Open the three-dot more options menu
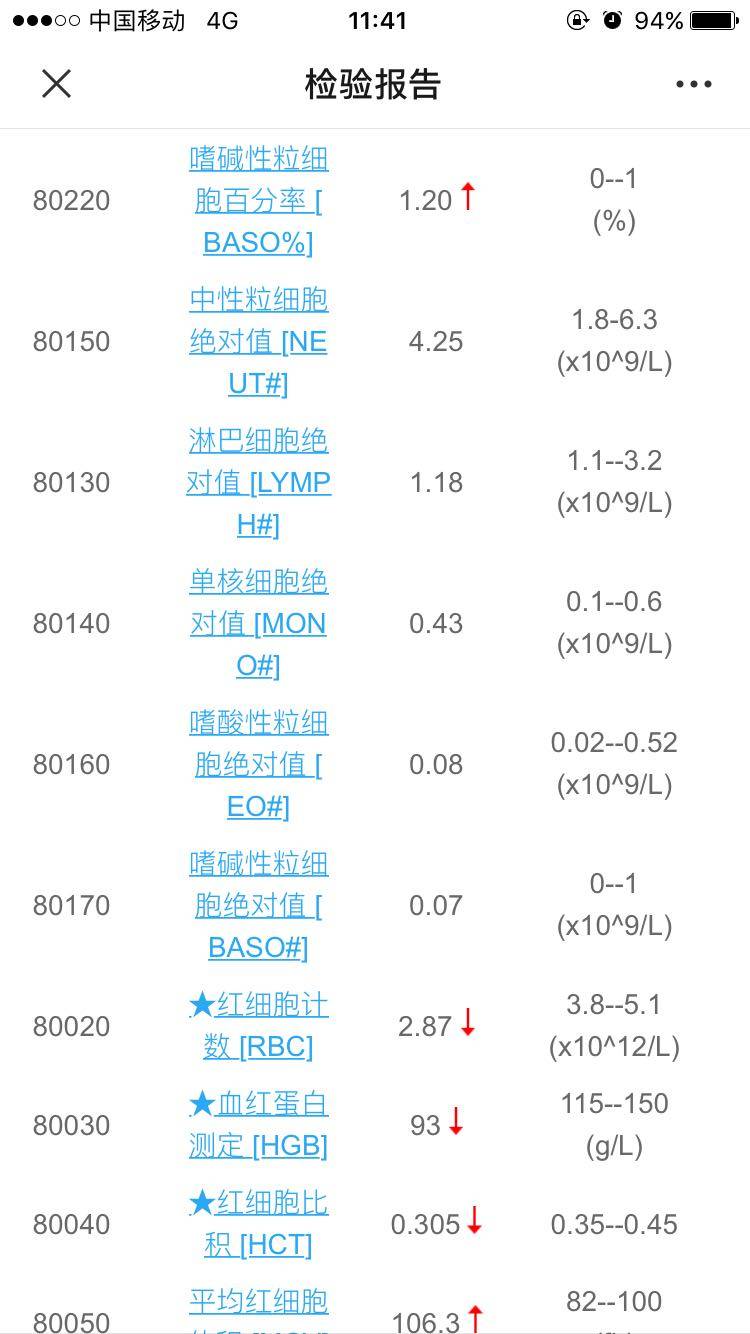The height and width of the screenshot is (1334, 750). [693, 84]
